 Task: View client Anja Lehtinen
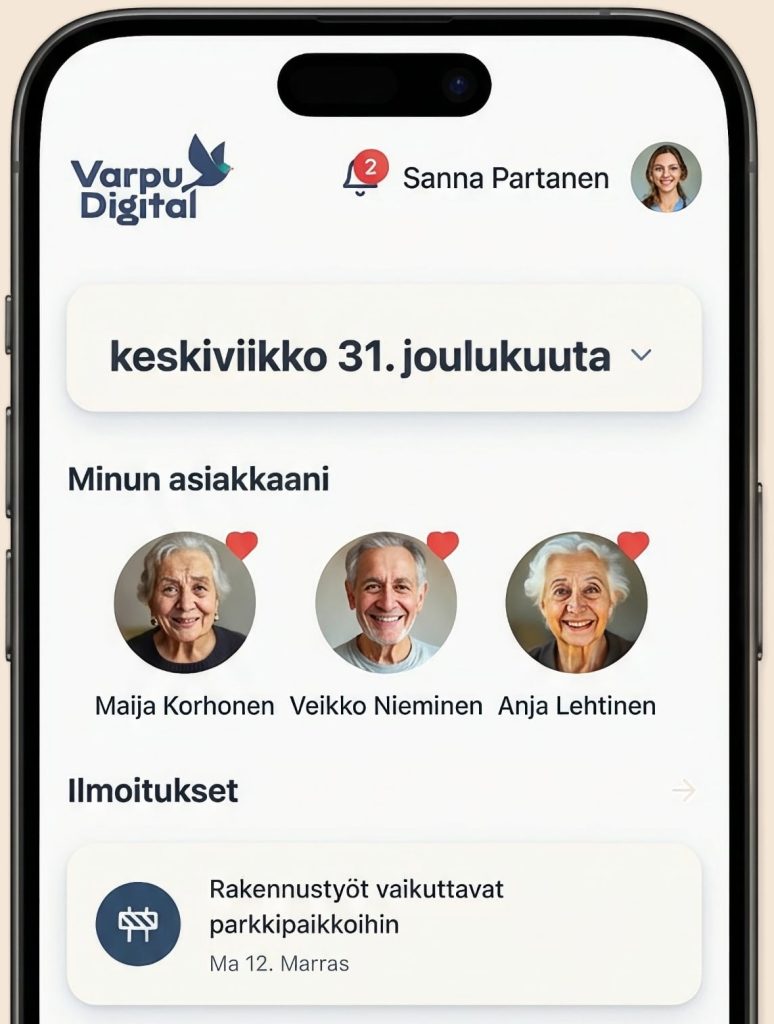point(576,603)
